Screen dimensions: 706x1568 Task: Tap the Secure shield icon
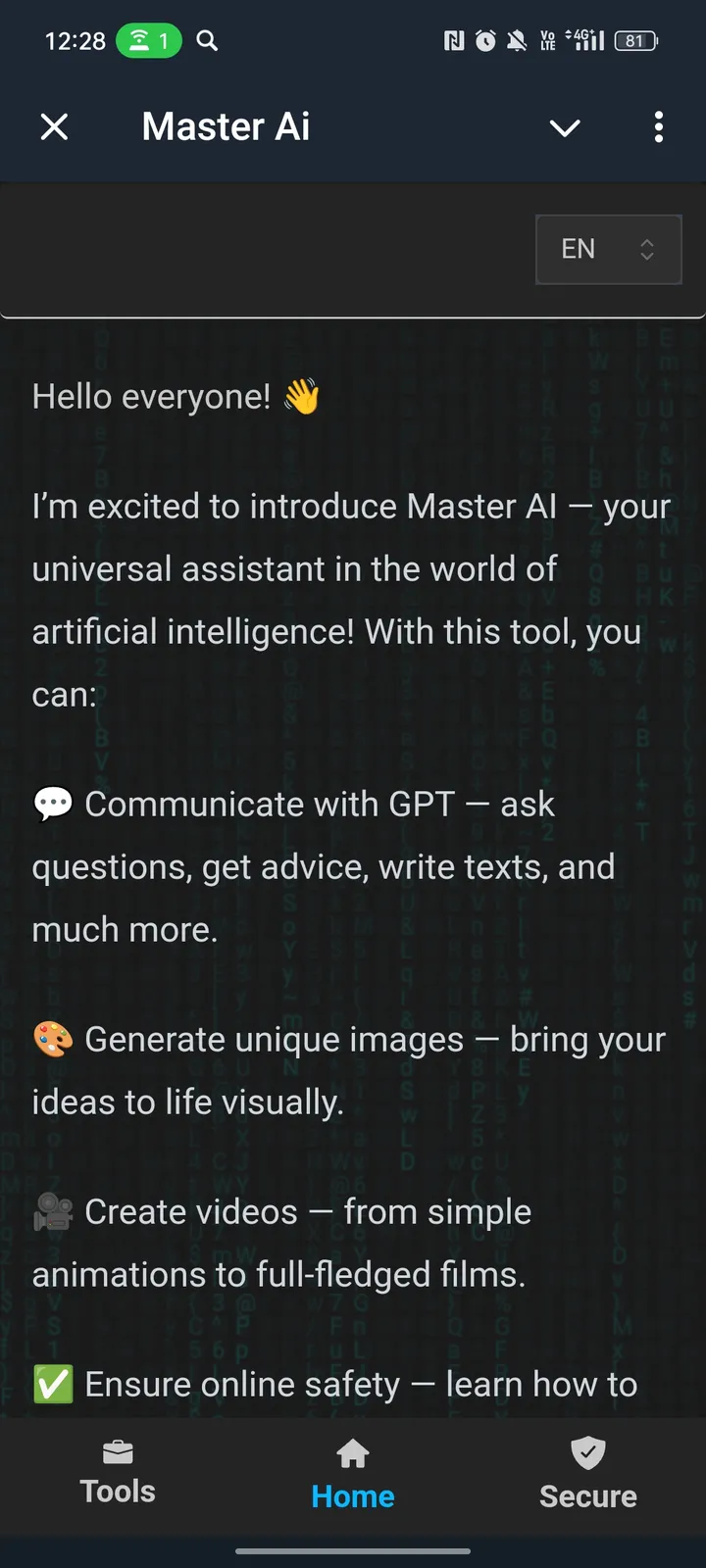(587, 1452)
